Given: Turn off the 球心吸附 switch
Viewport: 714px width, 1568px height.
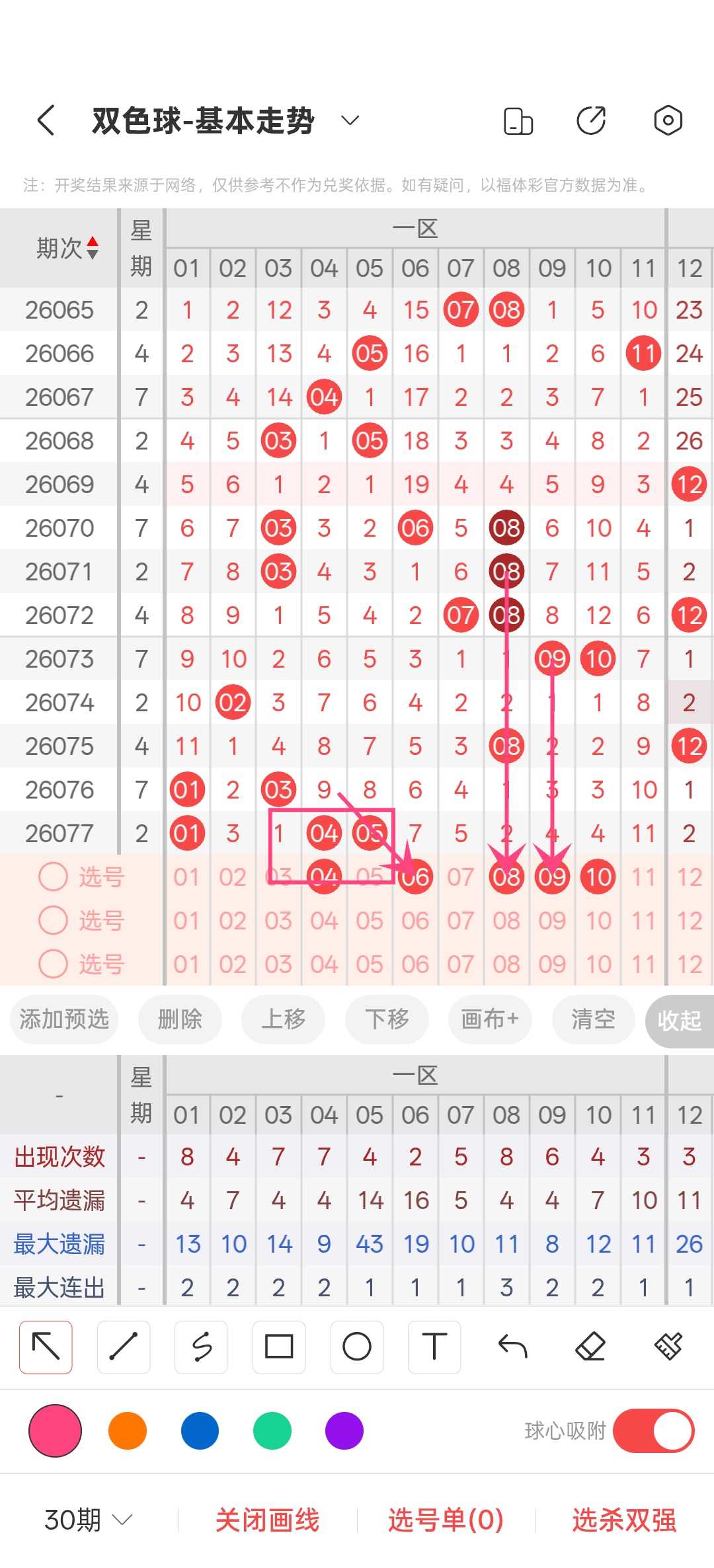Looking at the screenshot, I should 653,1431.
